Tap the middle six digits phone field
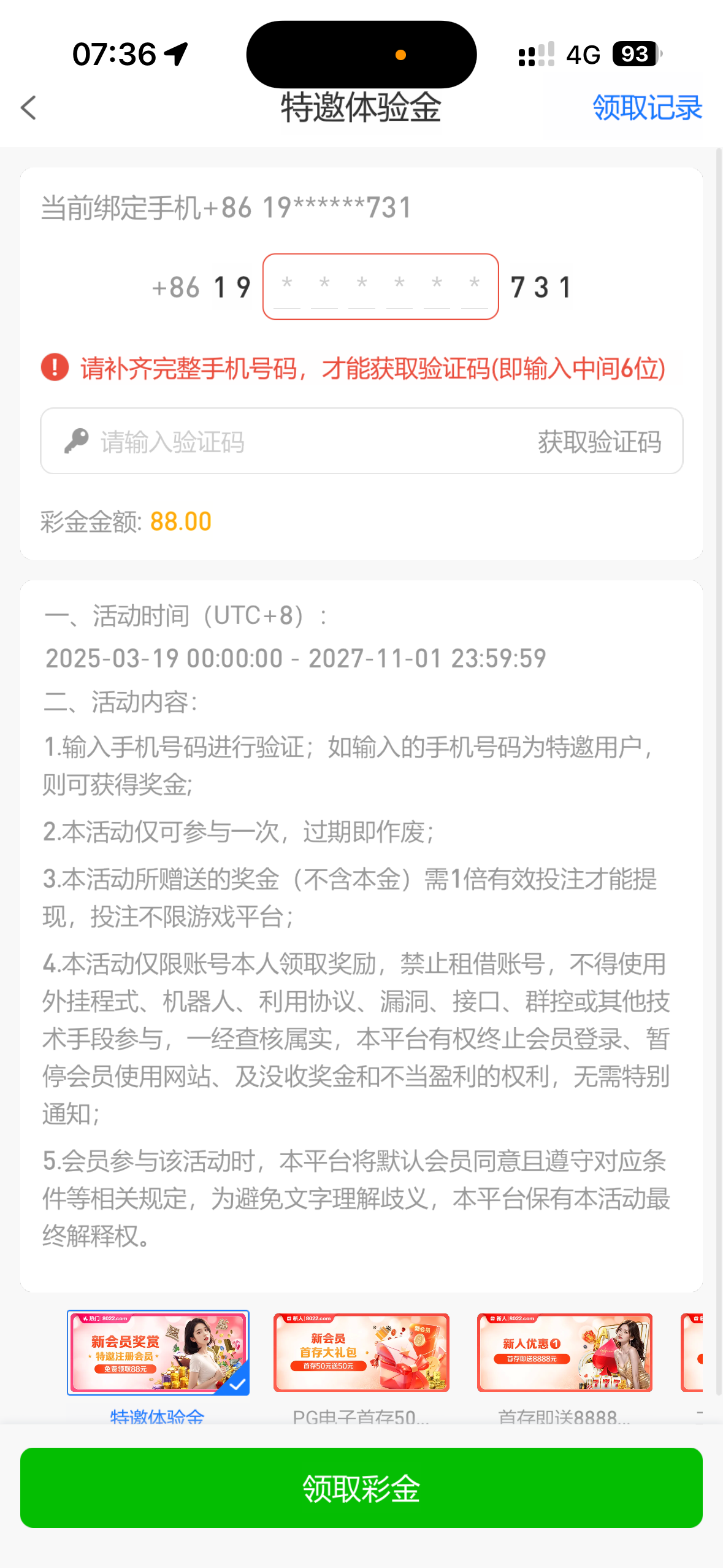 [x=380, y=286]
